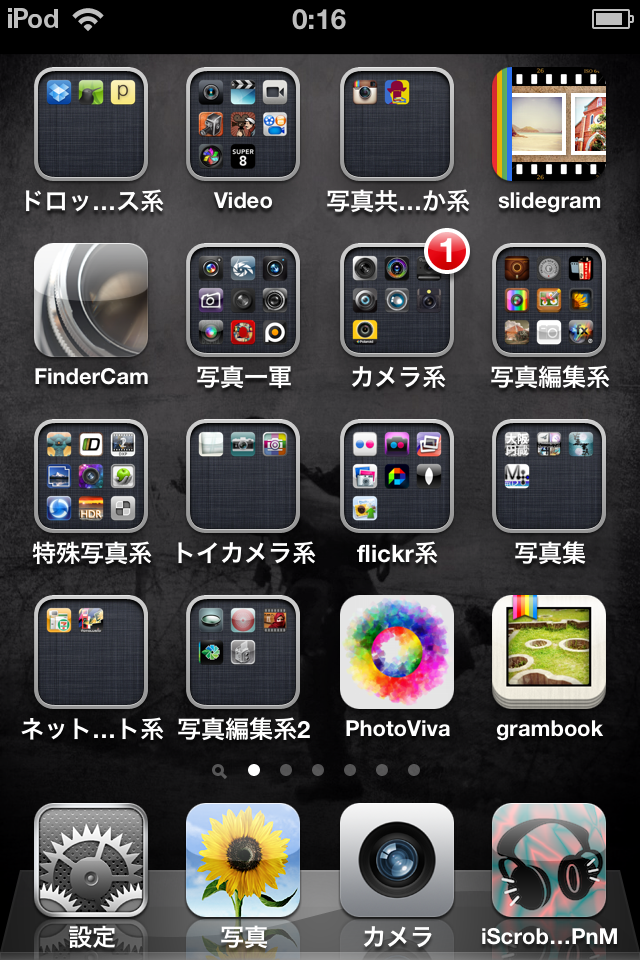Open the 写真 photos app in dock

pos(243,860)
